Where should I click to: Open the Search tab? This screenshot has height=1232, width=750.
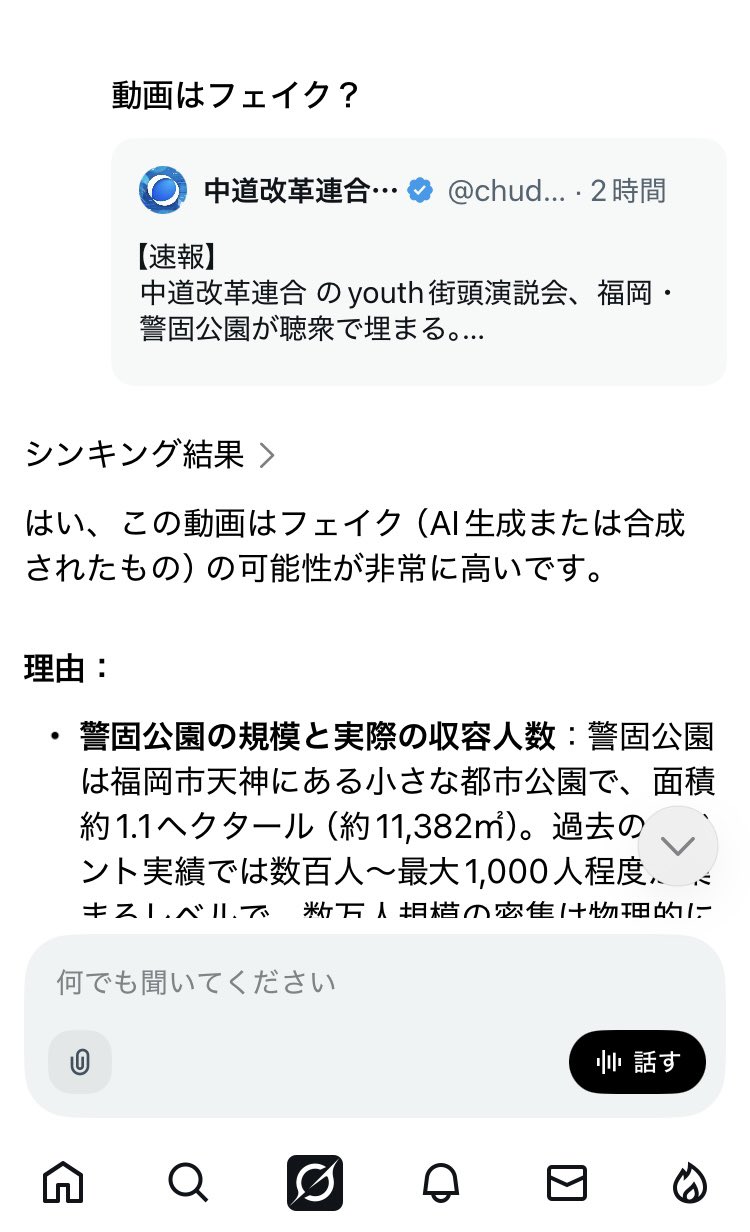(x=188, y=1184)
